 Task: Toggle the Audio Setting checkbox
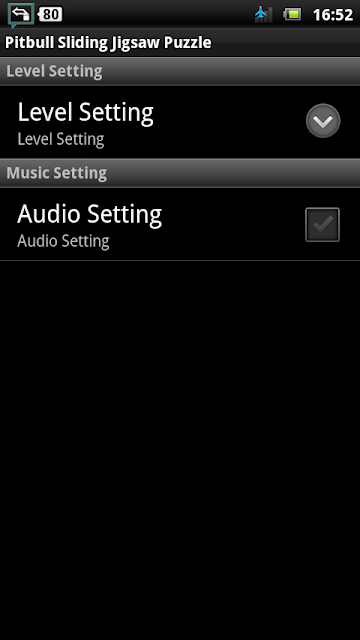(322, 224)
